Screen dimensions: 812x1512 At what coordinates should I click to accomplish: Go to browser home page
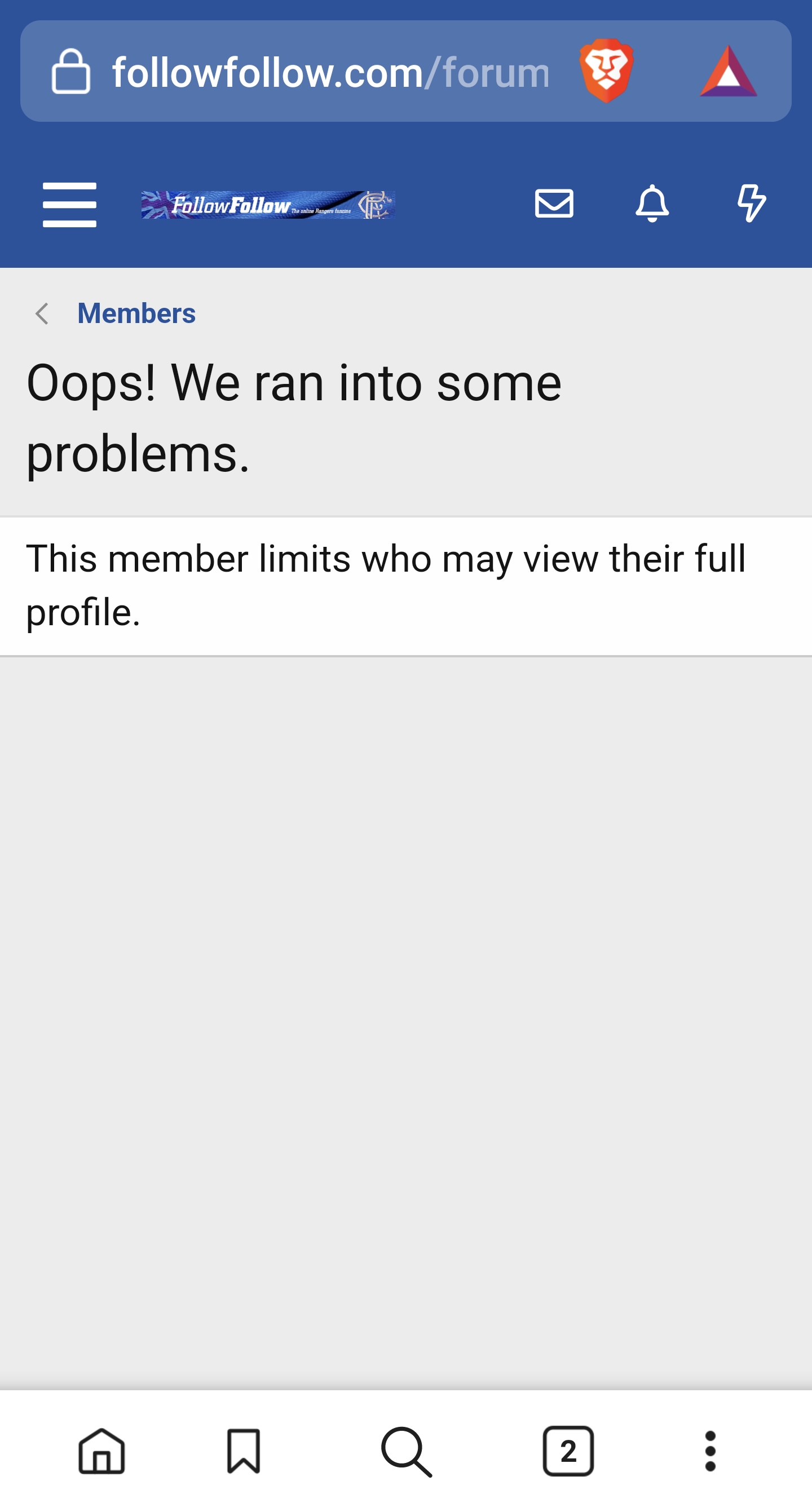pyautogui.click(x=101, y=1451)
